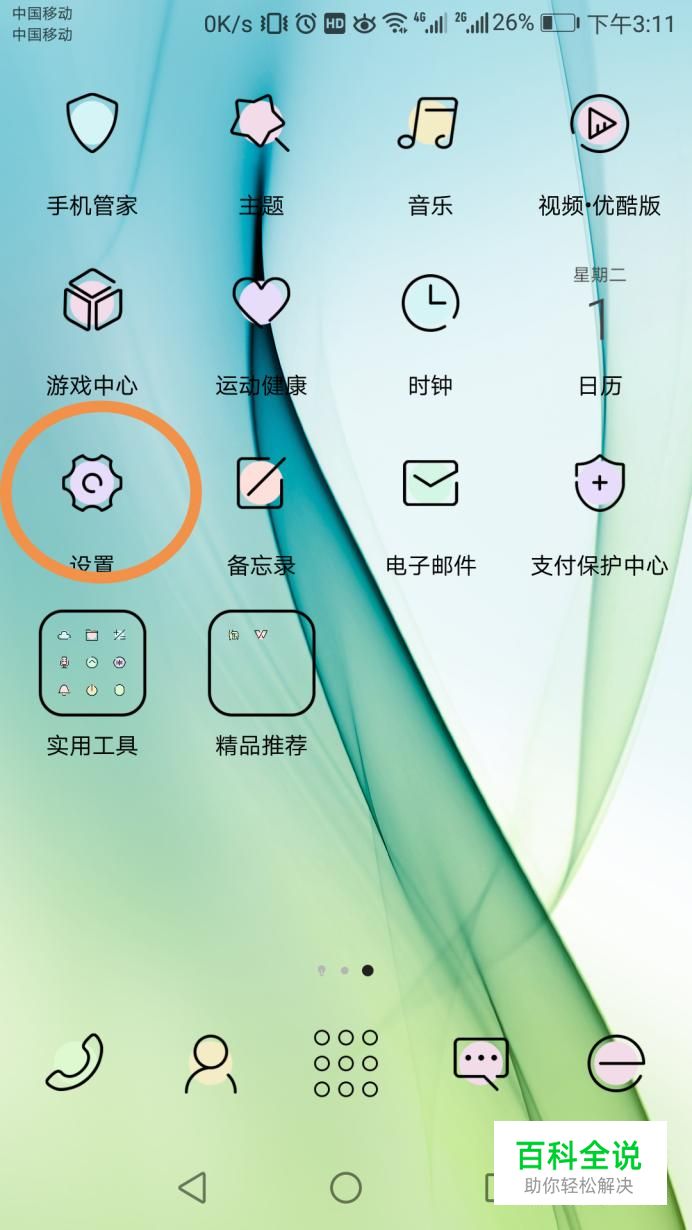Open the 手机管家 app
Viewport: 692px width, 1230px height.
(92, 124)
